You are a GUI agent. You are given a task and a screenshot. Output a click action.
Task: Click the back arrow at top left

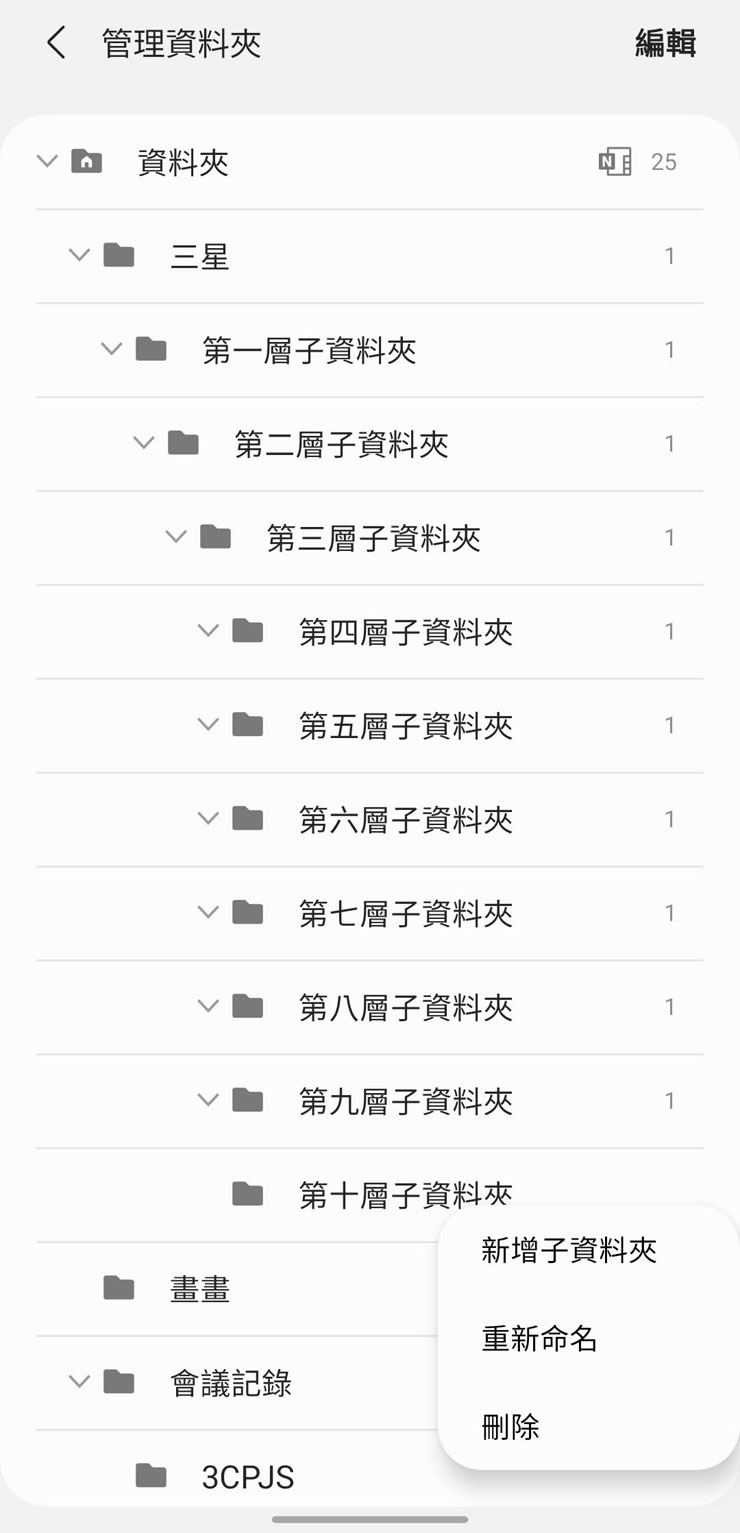tap(55, 42)
